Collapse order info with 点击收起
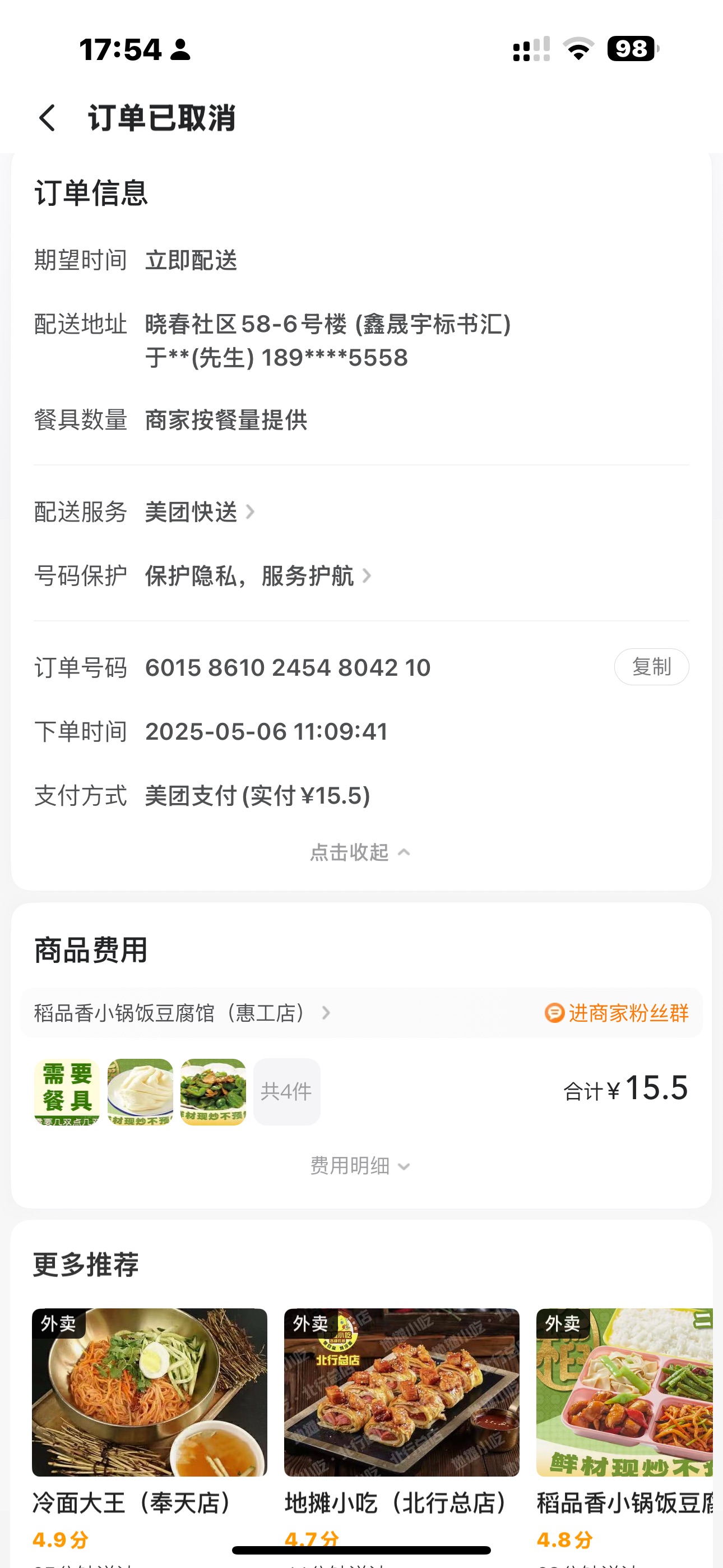723x1568 pixels. tap(360, 852)
